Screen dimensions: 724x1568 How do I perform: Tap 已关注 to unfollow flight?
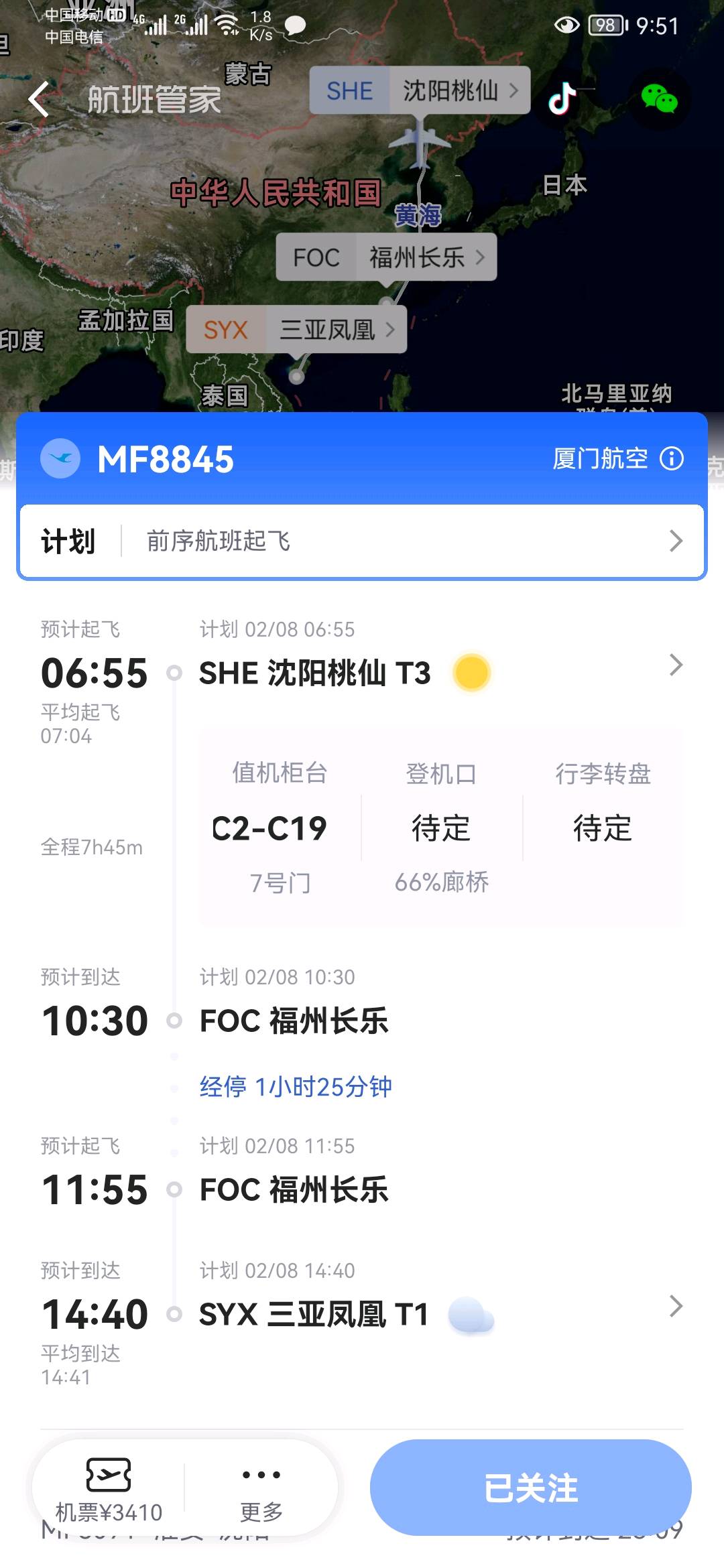click(530, 1488)
